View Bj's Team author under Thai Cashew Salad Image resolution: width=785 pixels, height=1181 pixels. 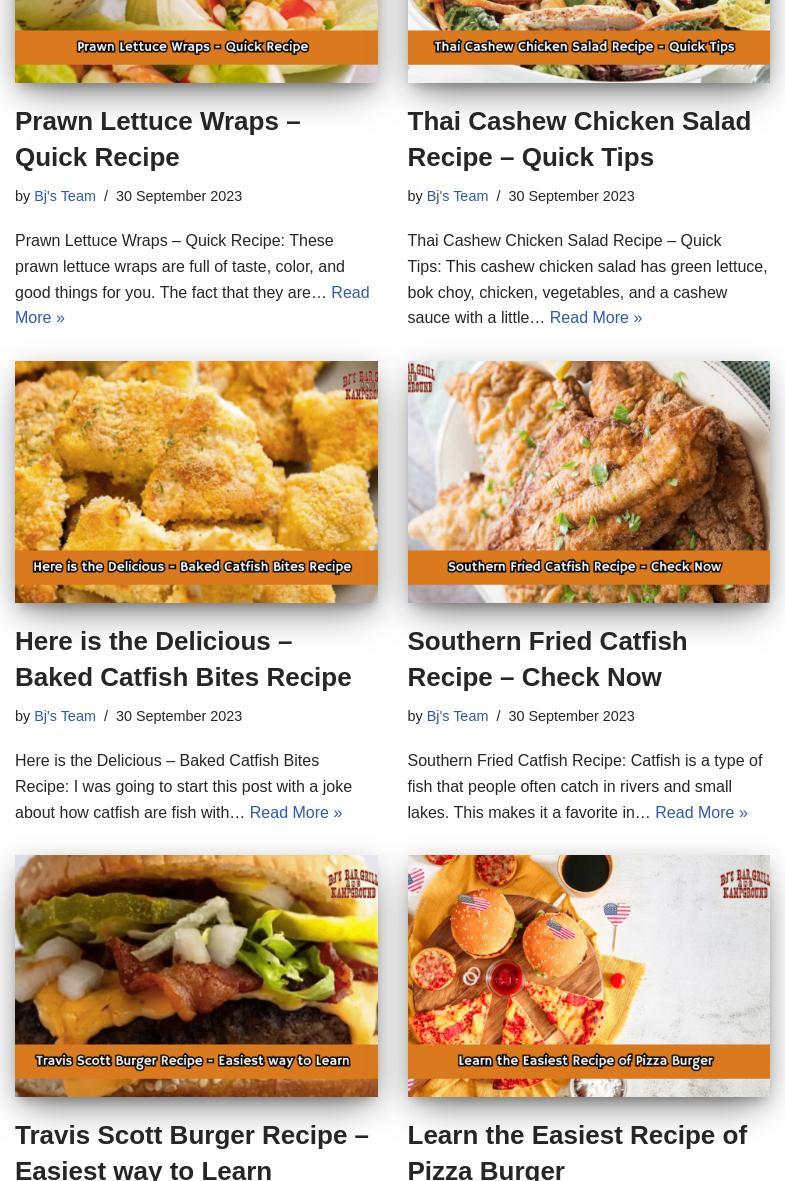(457, 196)
